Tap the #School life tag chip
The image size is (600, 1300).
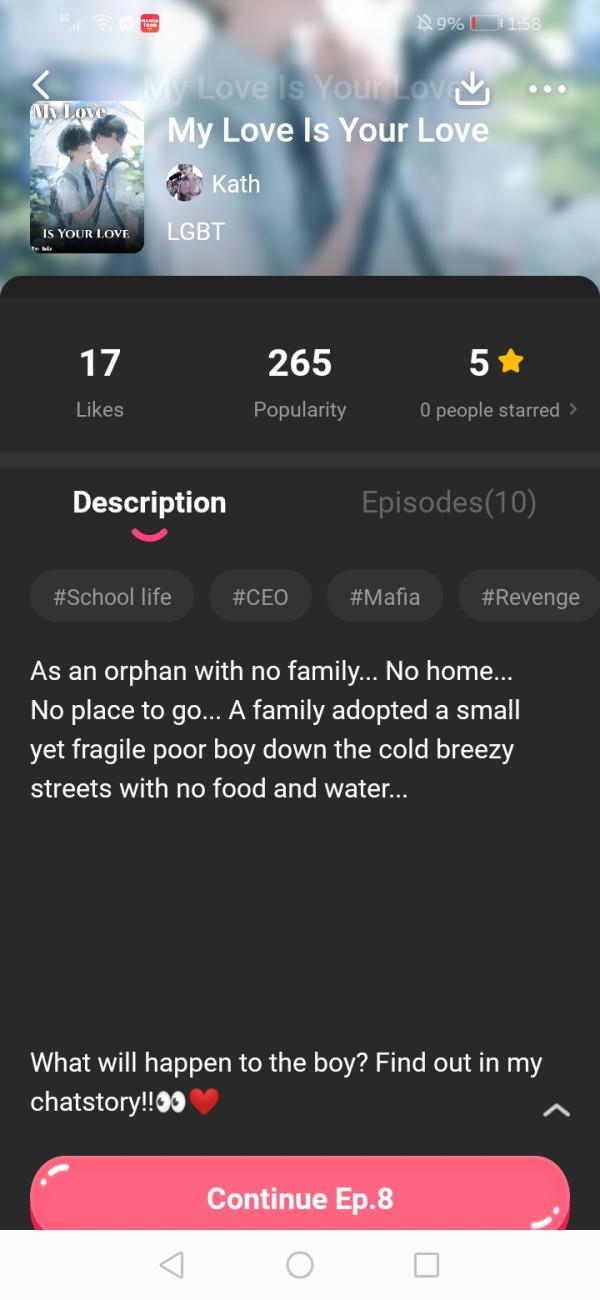[112, 597]
